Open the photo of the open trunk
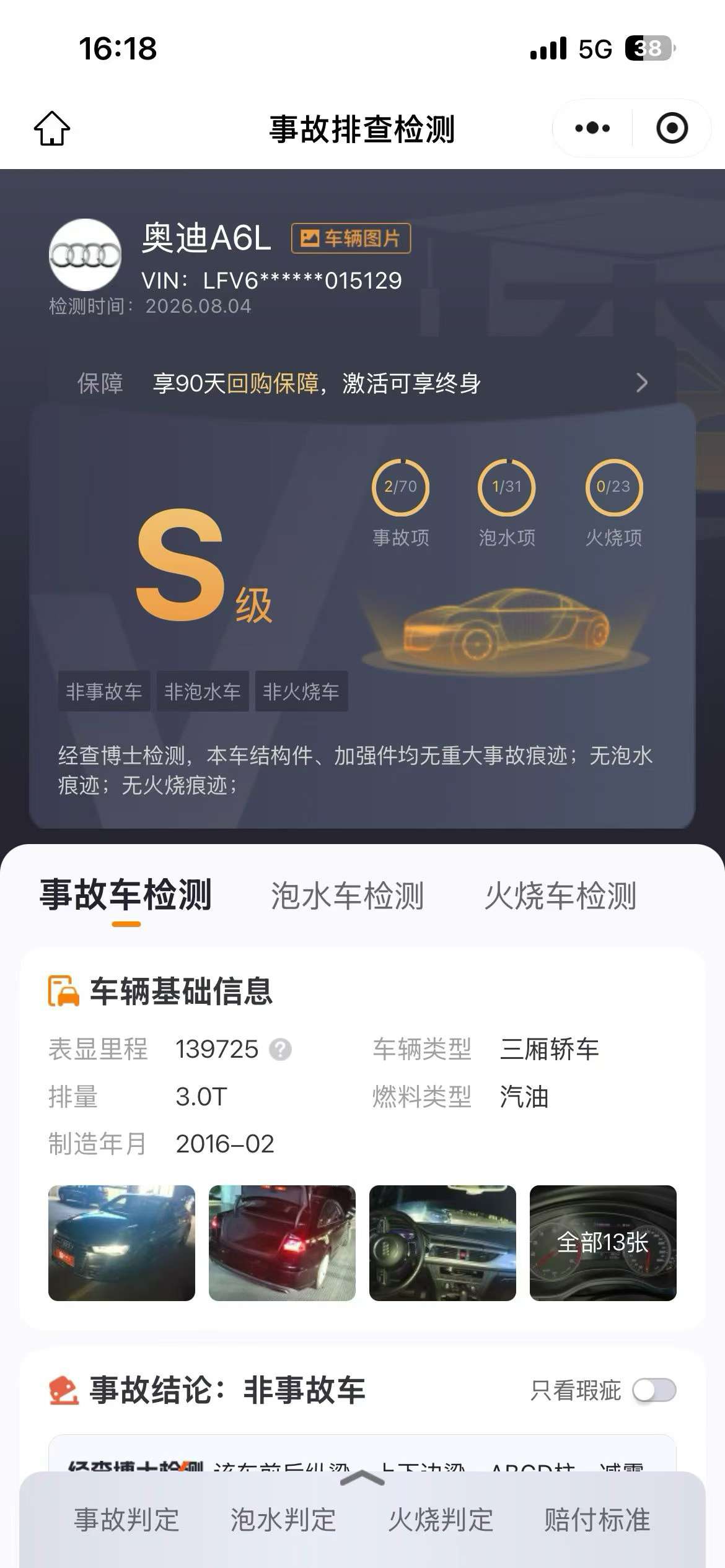The width and height of the screenshot is (725, 1568). 282,1243
